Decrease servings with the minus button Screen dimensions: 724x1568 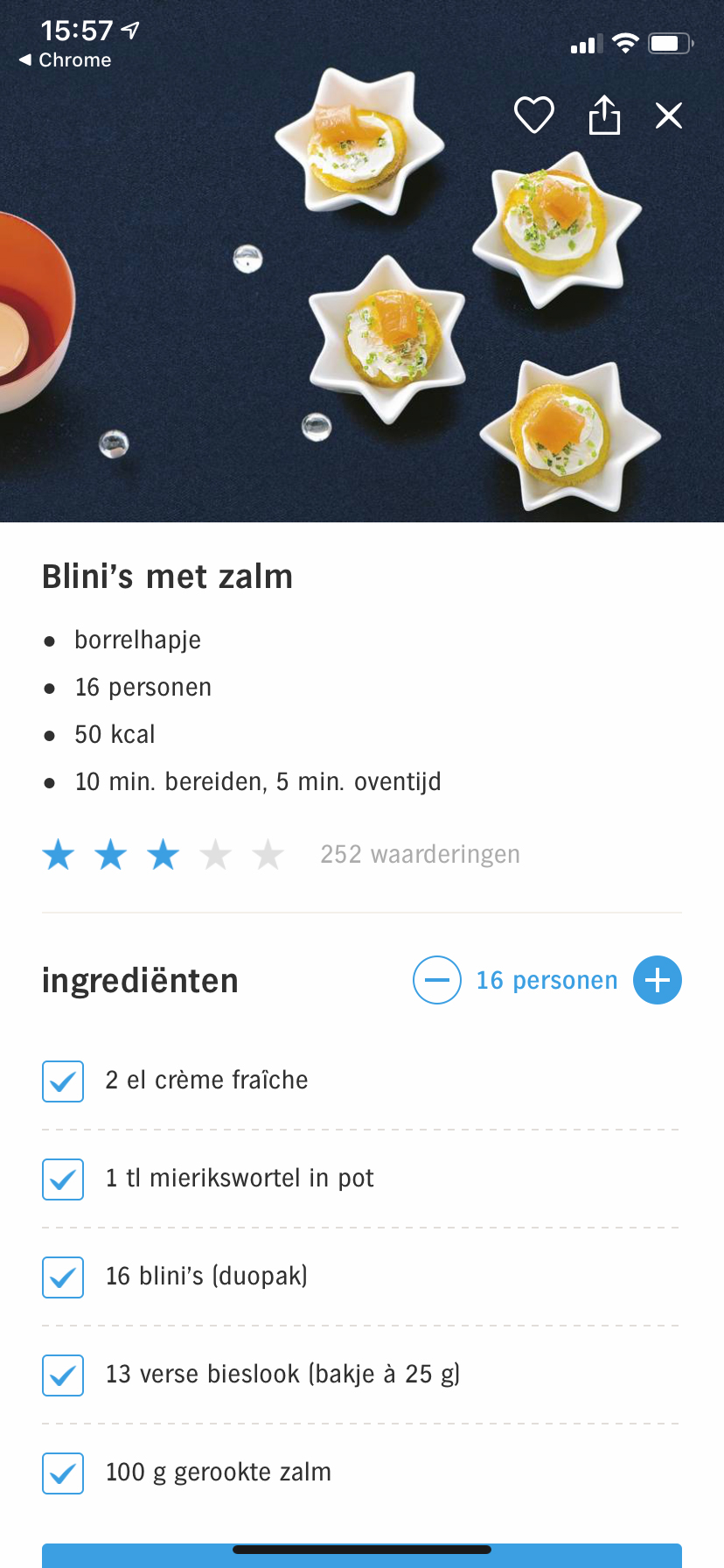point(437,980)
